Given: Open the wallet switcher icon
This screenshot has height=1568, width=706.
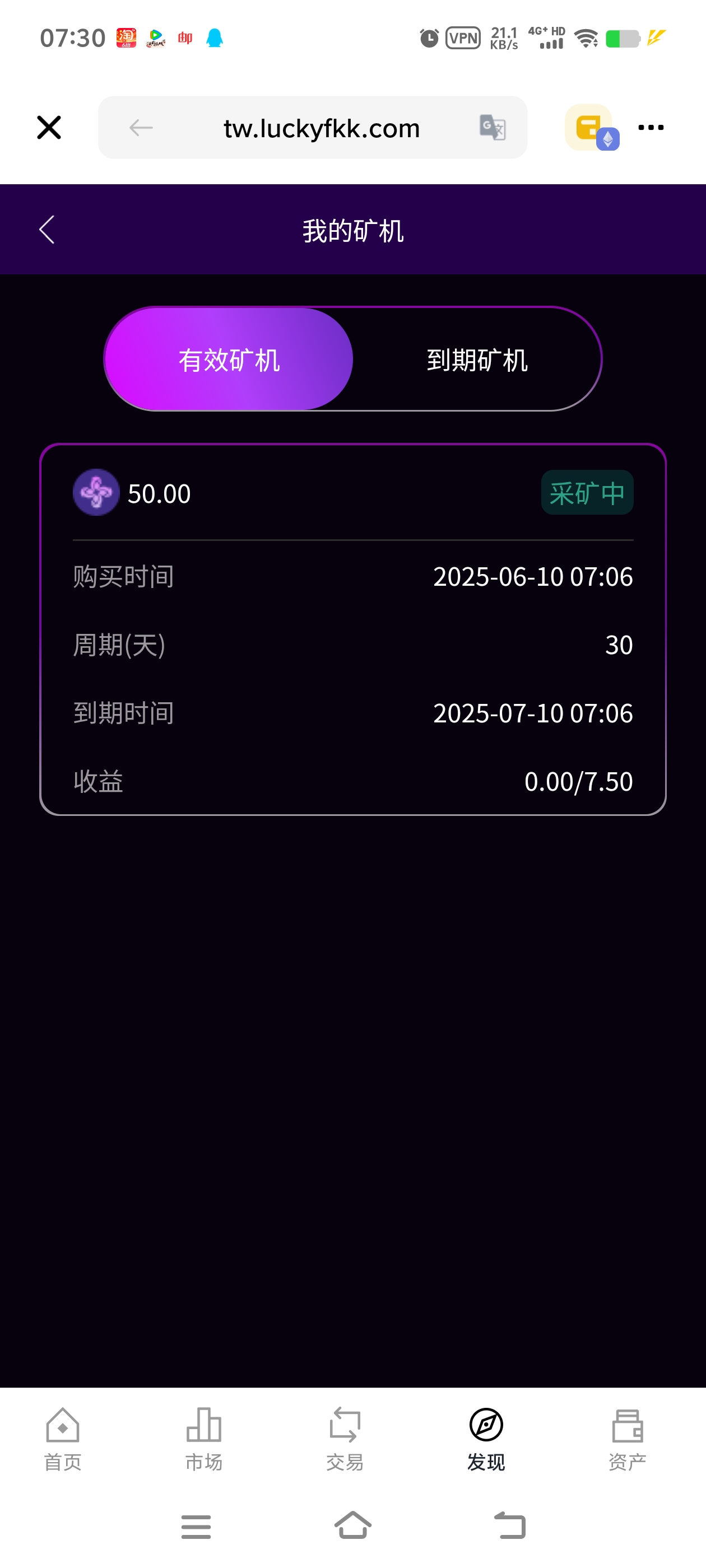Looking at the screenshot, I should pos(592,128).
